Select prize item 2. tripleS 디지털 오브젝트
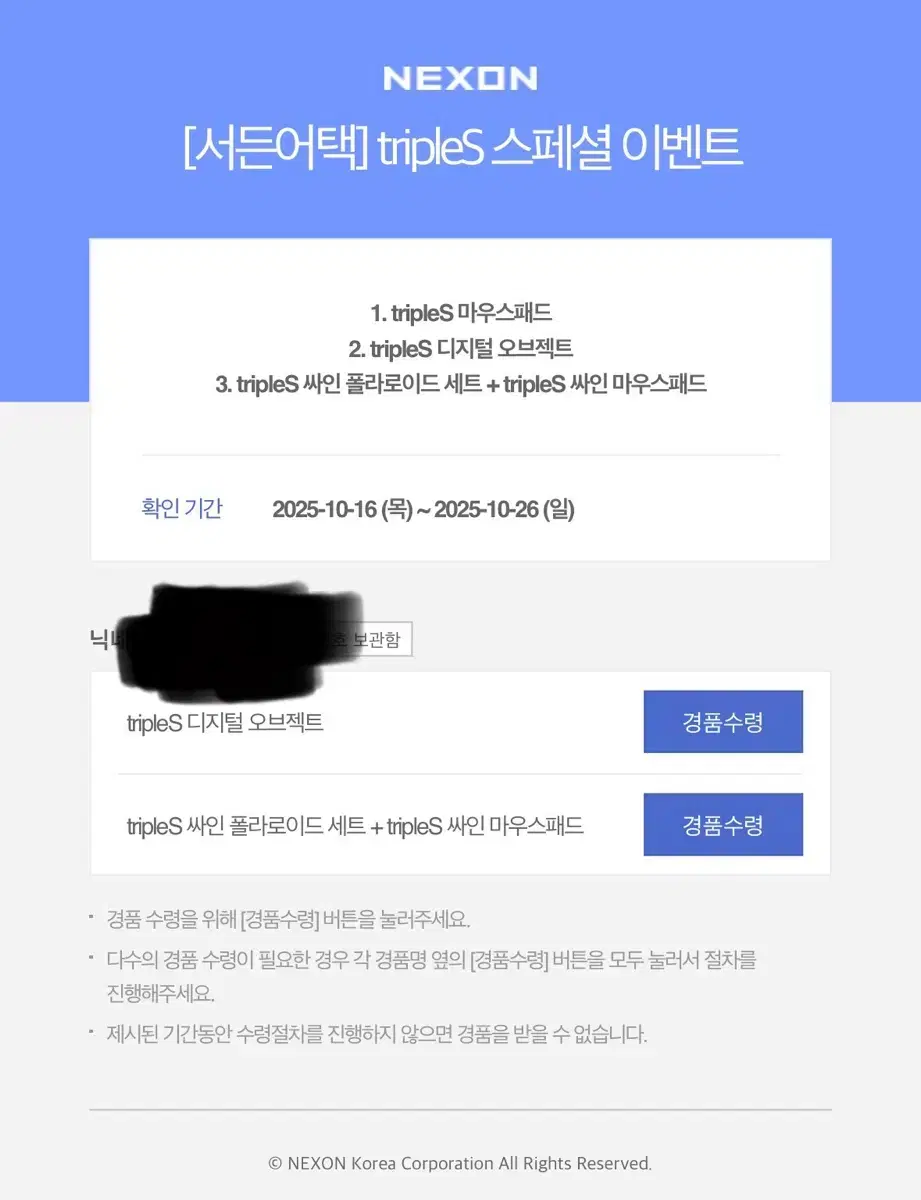This screenshot has height=1200, width=921. click(x=460, y=347)
